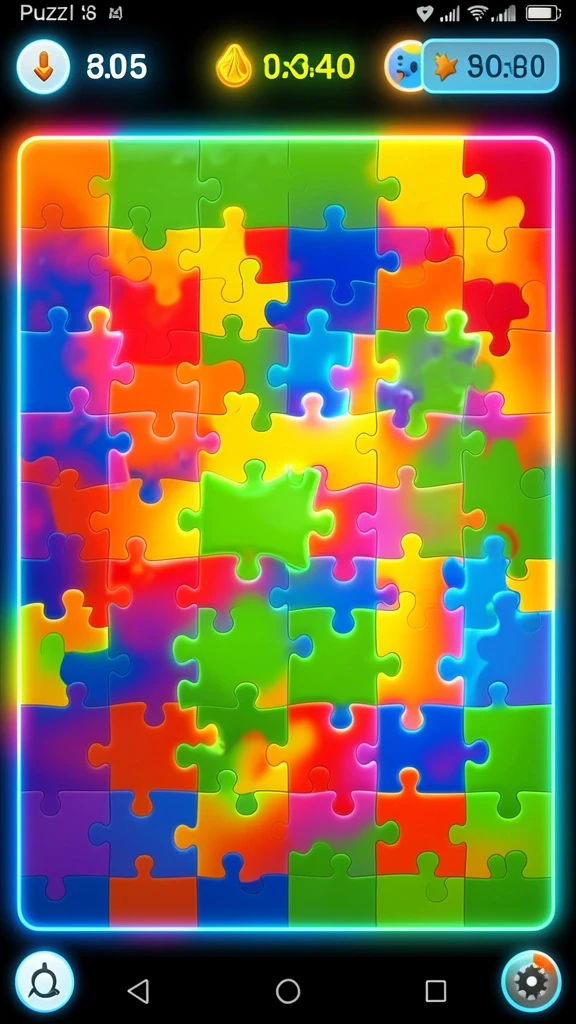
Task: Open recent apps with the square button
Action: pos(436,991)
